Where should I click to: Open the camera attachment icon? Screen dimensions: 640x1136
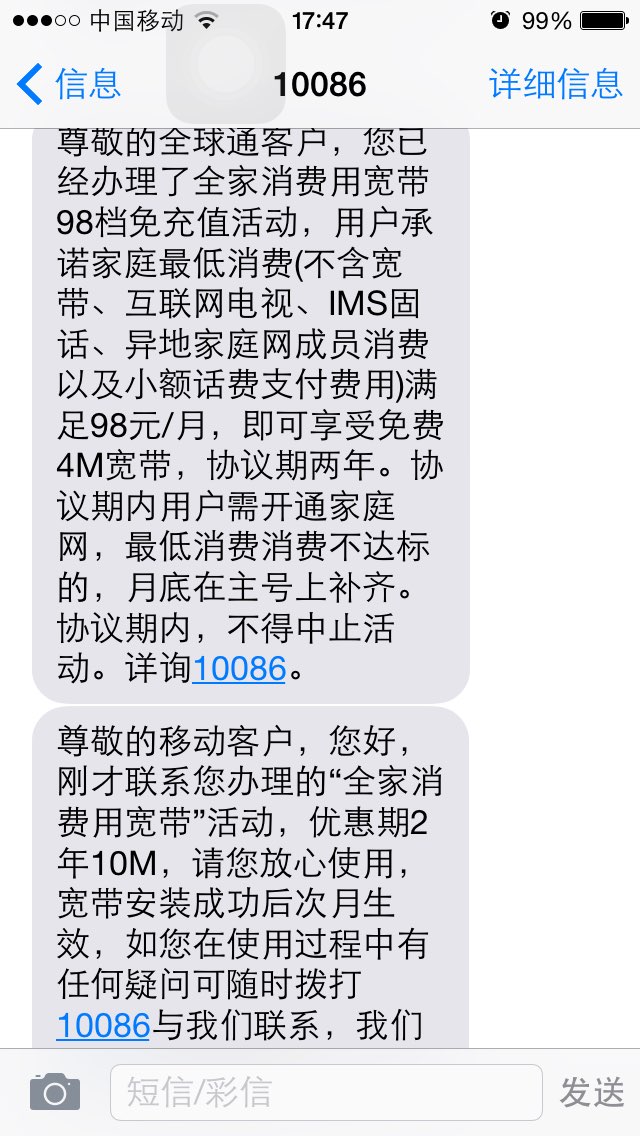54,1092
